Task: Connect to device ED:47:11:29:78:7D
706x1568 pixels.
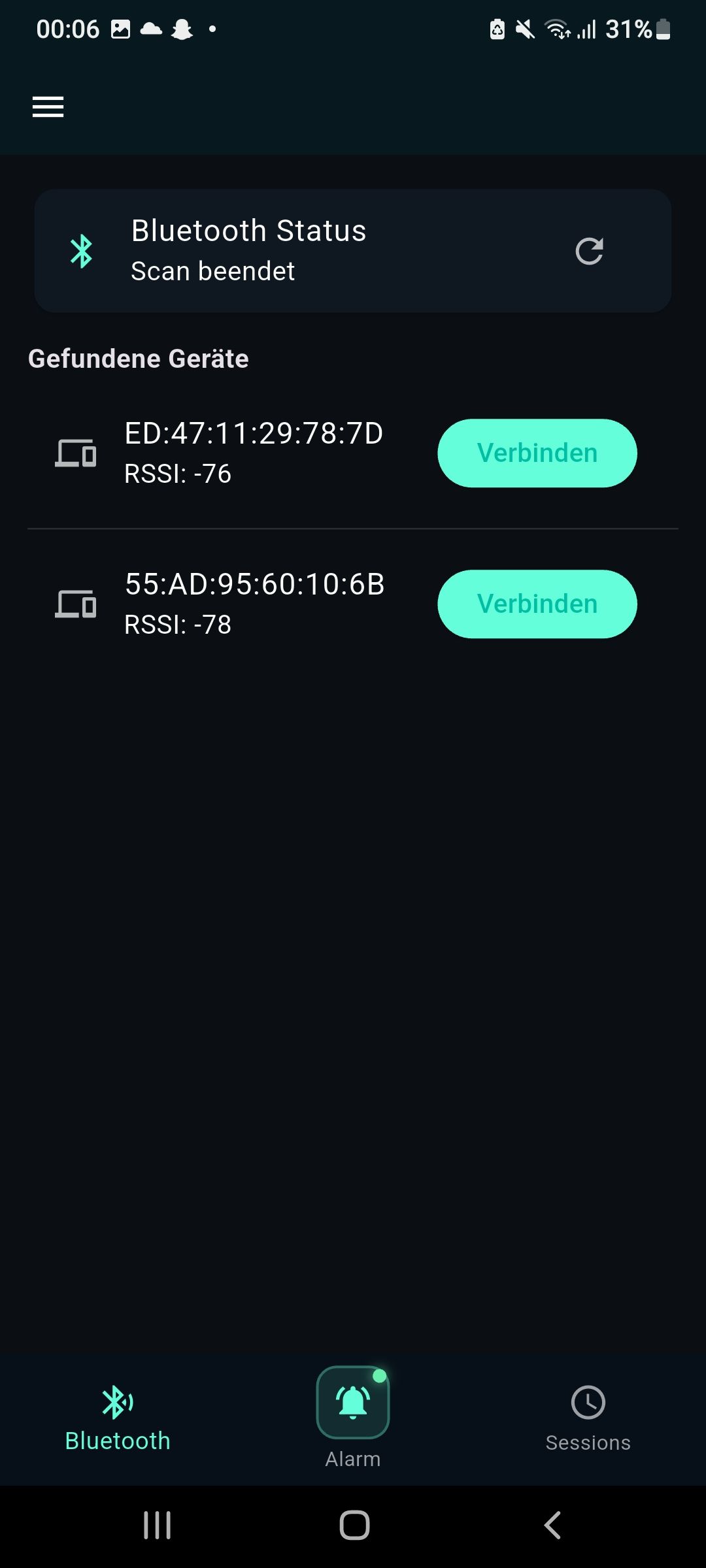Action: pos(537,453)
